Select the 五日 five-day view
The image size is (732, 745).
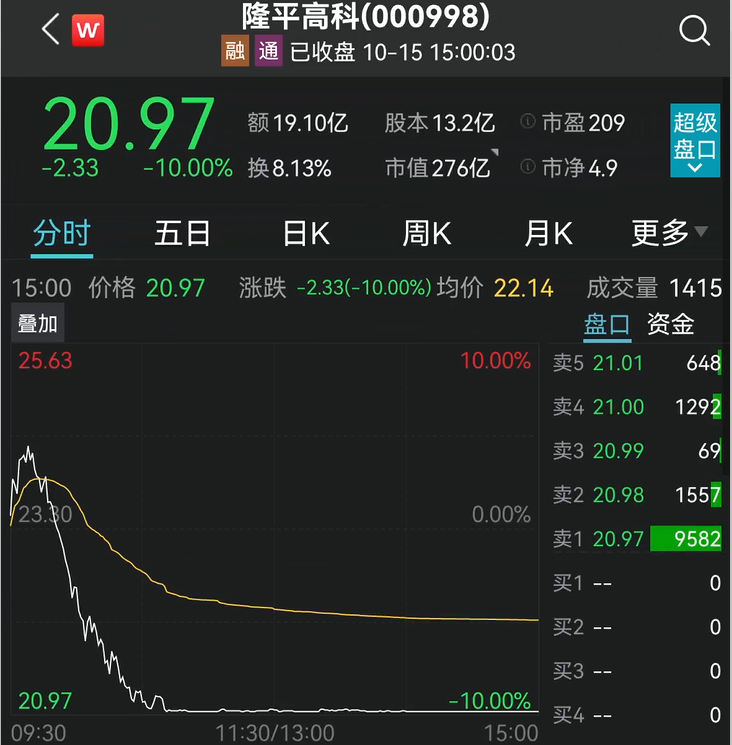point(183,232)
